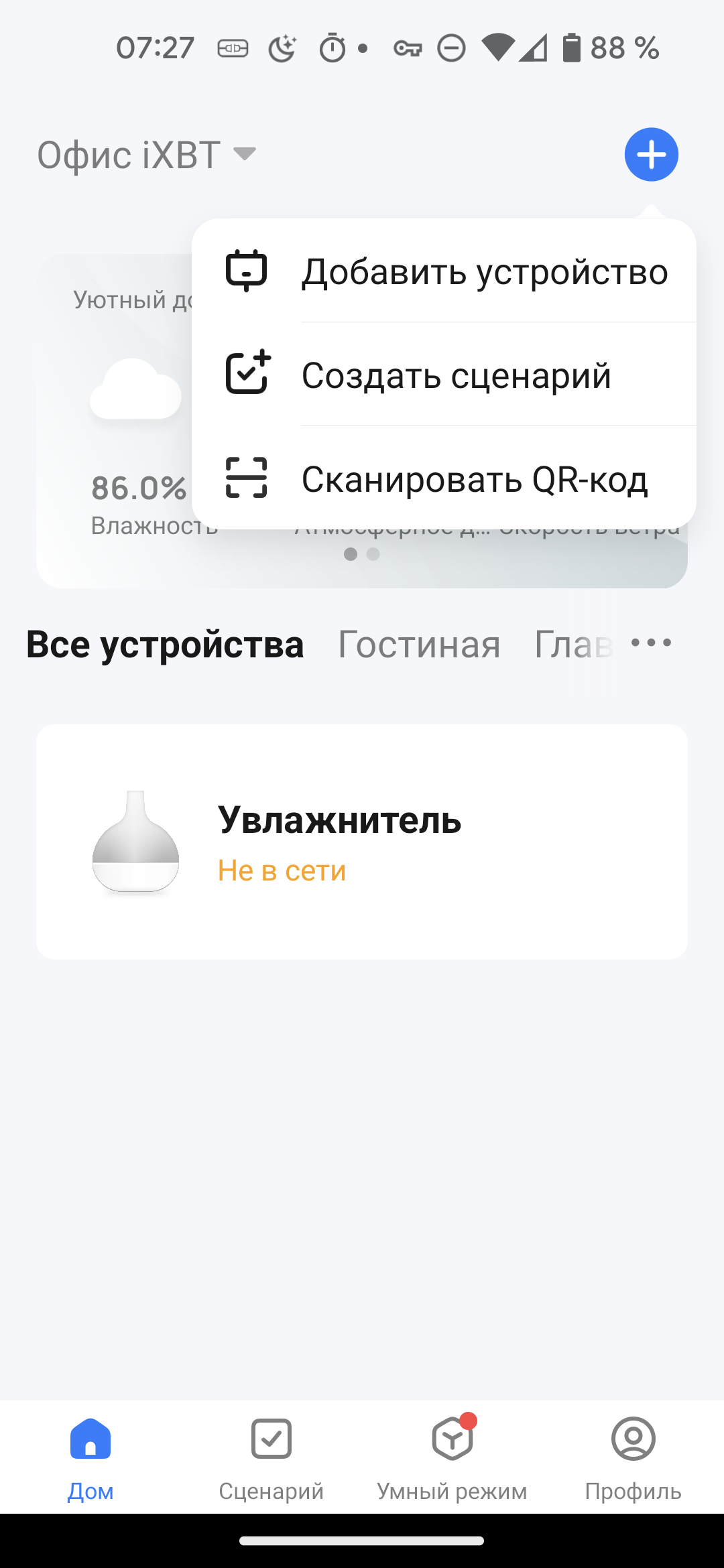Open the Увлажнитель device card
724x1568 pixels.
(362, 842)
